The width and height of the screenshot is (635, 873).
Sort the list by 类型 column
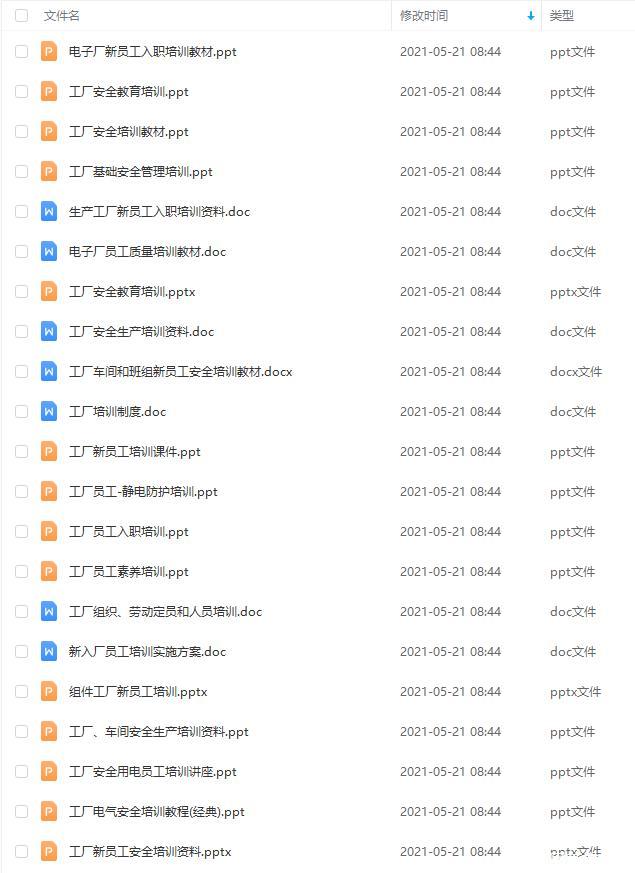[562, 16]
